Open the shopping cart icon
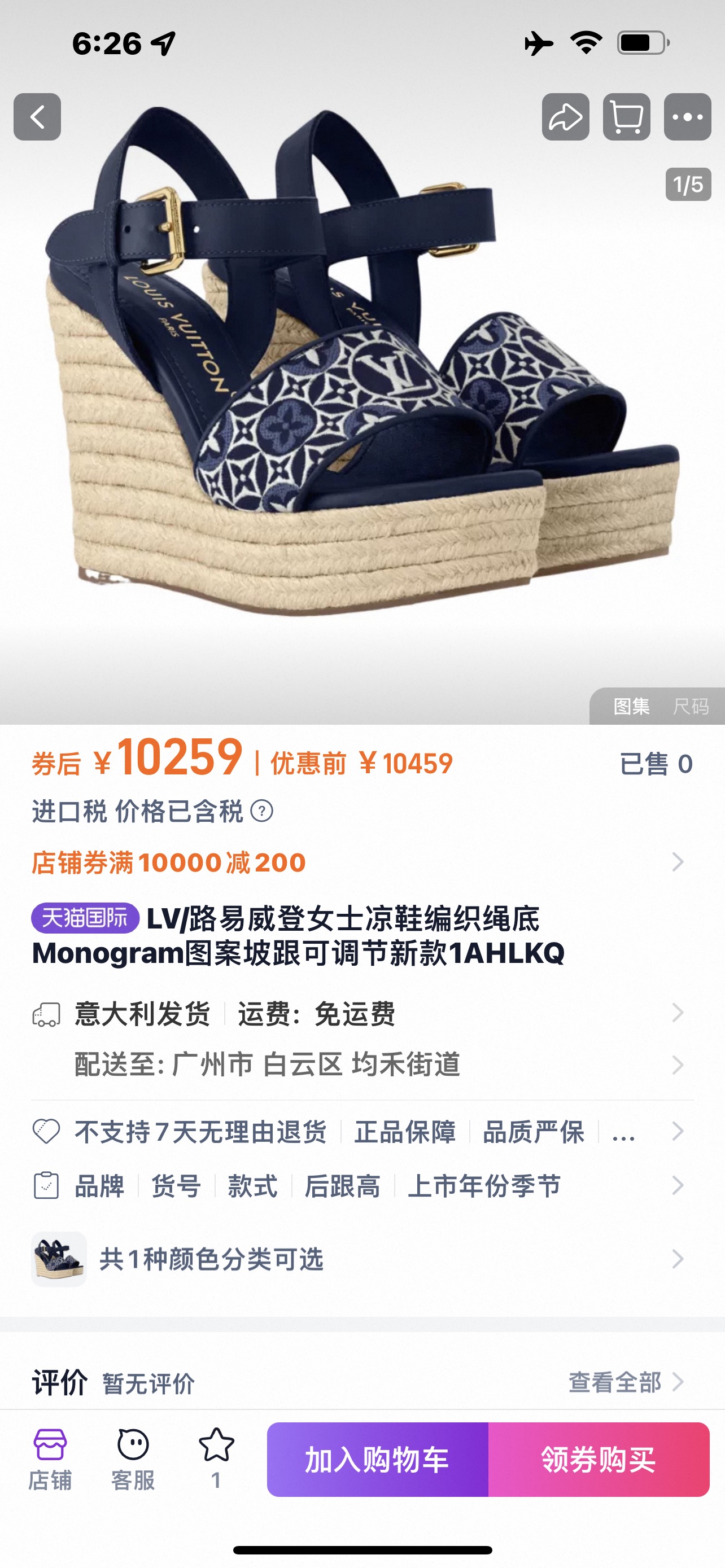Screen dimensions: 725x1568 [x=626, y=117]
